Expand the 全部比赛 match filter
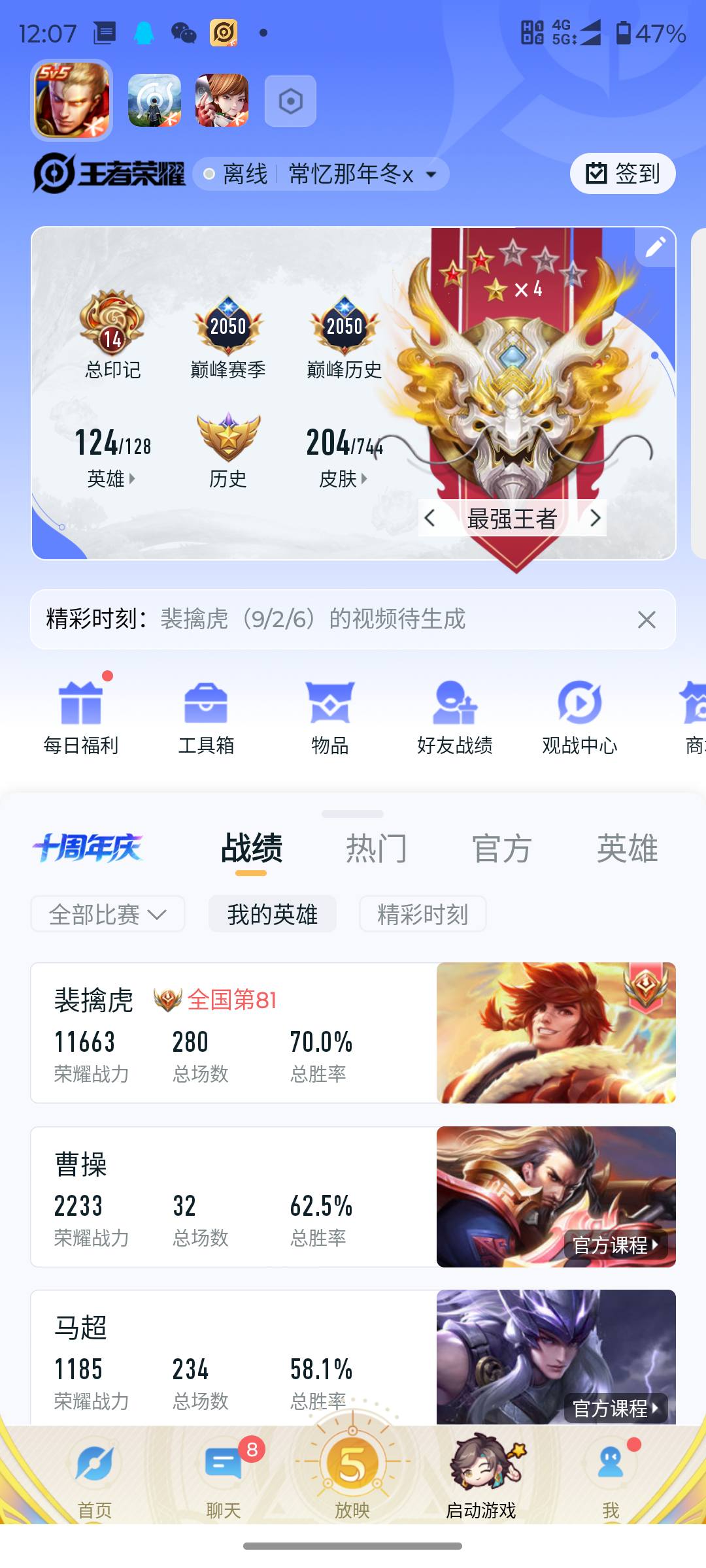The width and height of the screenshot is (706, 1568). (107, 914)
